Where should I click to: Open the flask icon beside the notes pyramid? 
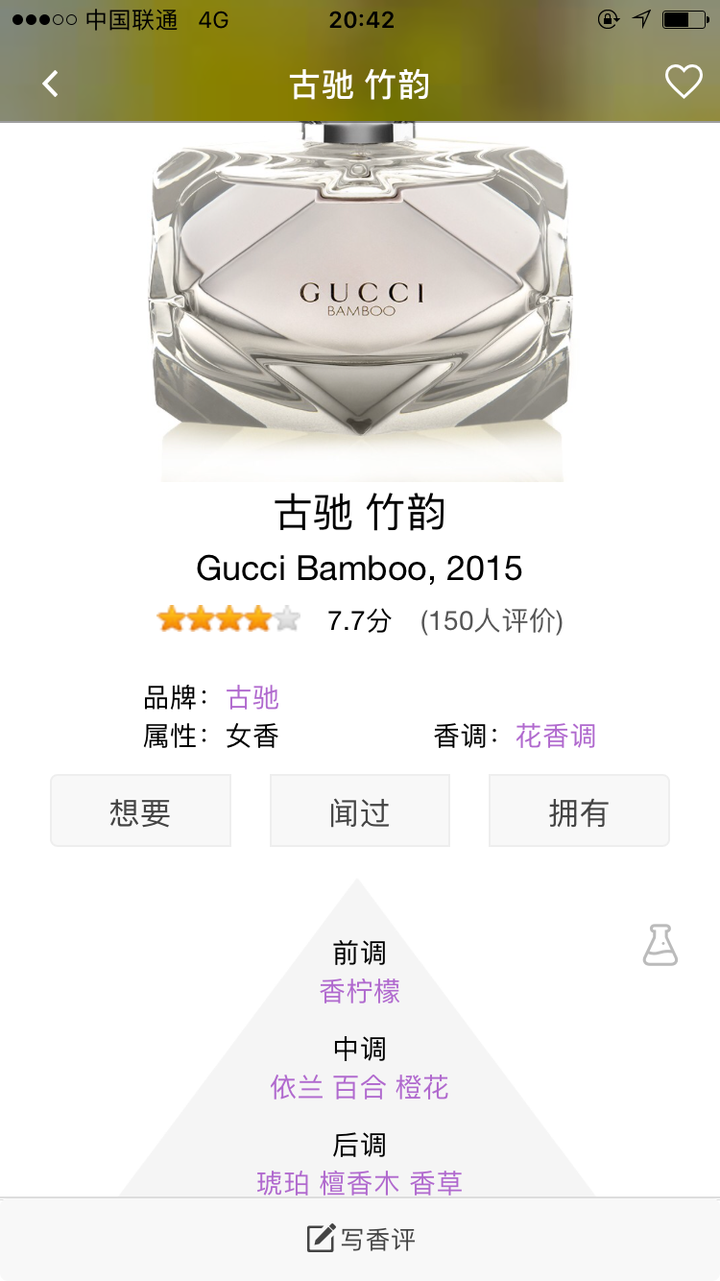(660, 945)
